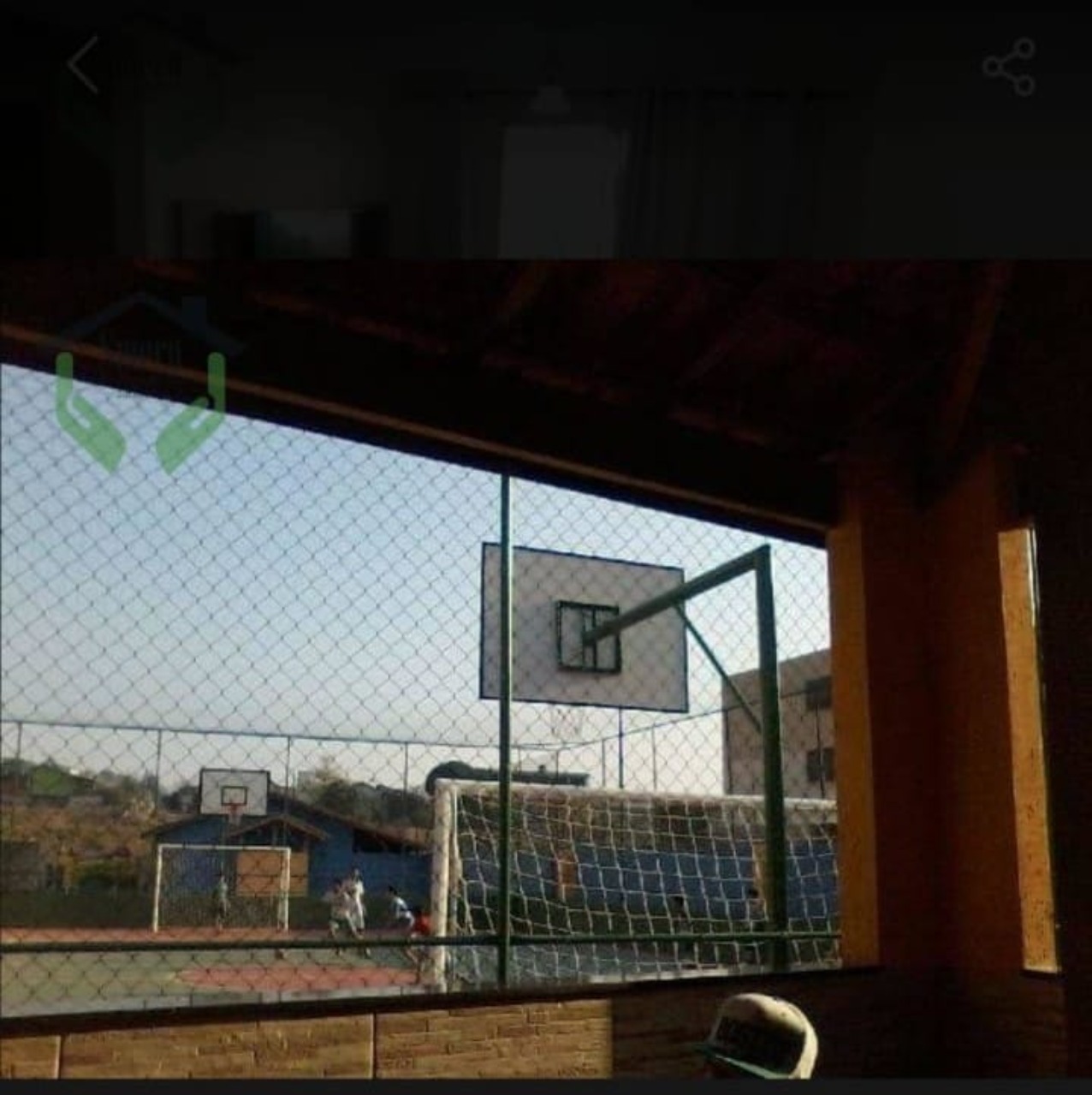Go back using the top-left arrow
Viewport: 1092px width, 1095px height.
click(84, 65)
